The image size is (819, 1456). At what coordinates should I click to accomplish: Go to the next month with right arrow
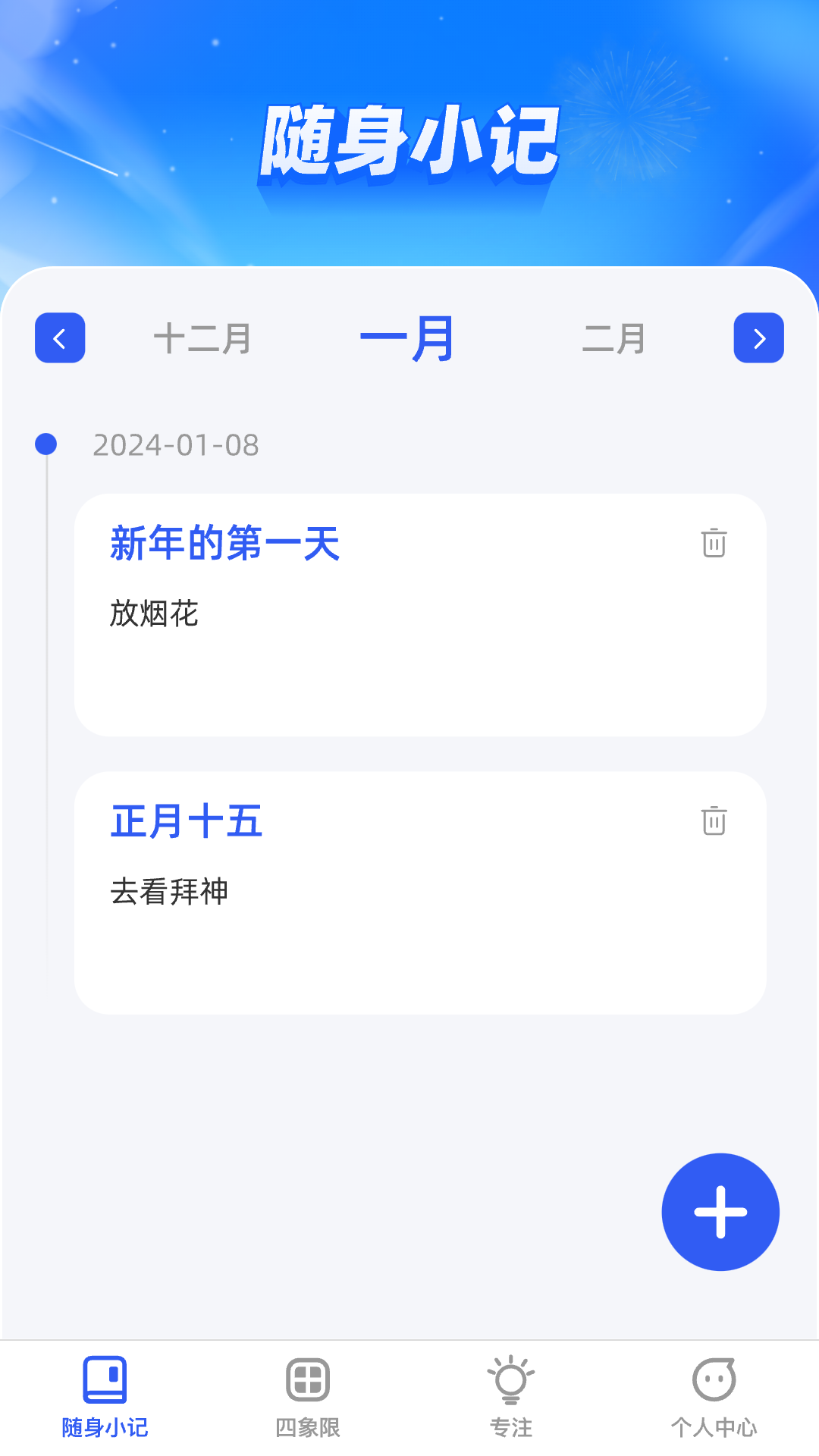click(758, 337)
